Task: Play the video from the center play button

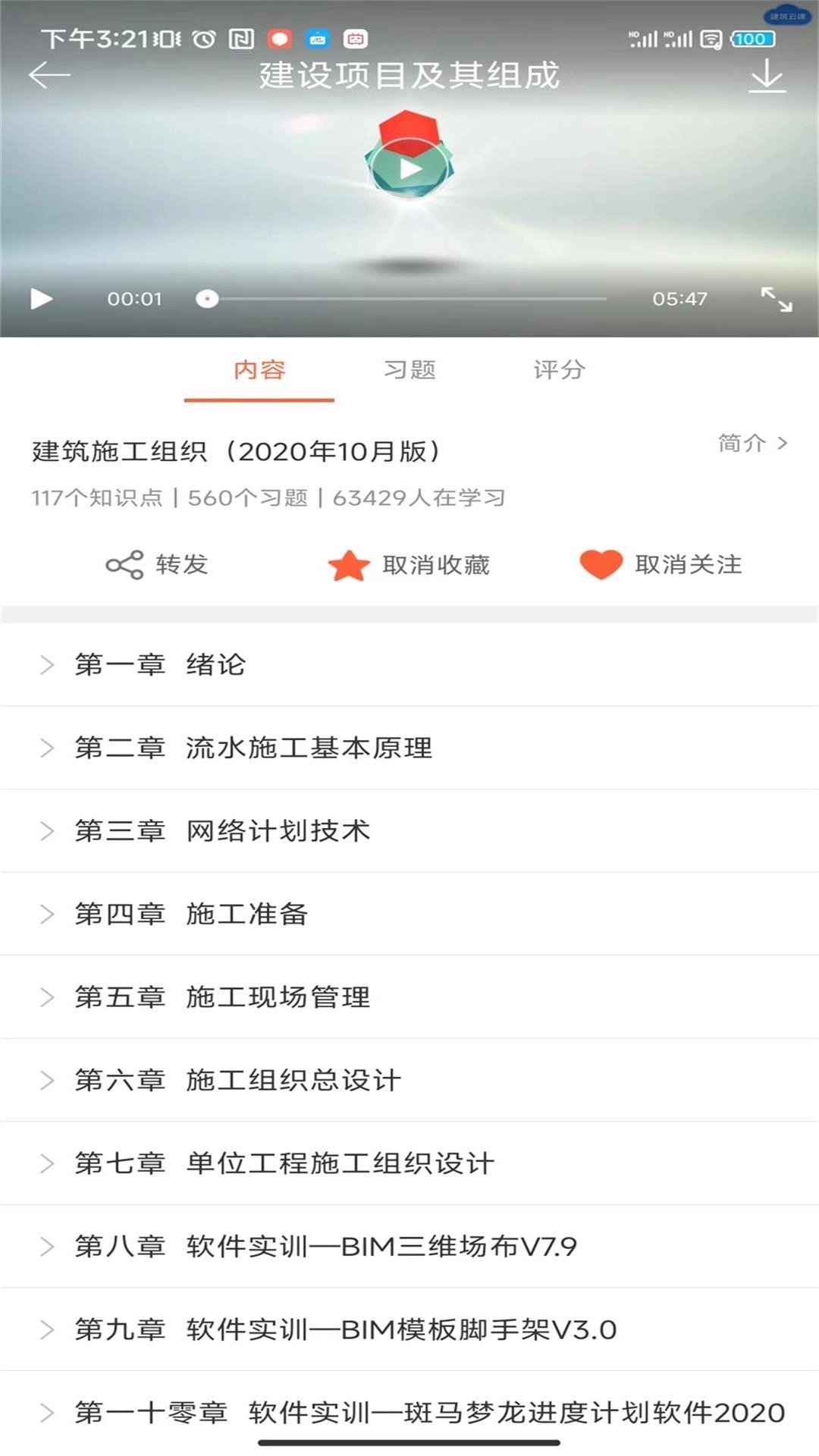Action: 410,168
